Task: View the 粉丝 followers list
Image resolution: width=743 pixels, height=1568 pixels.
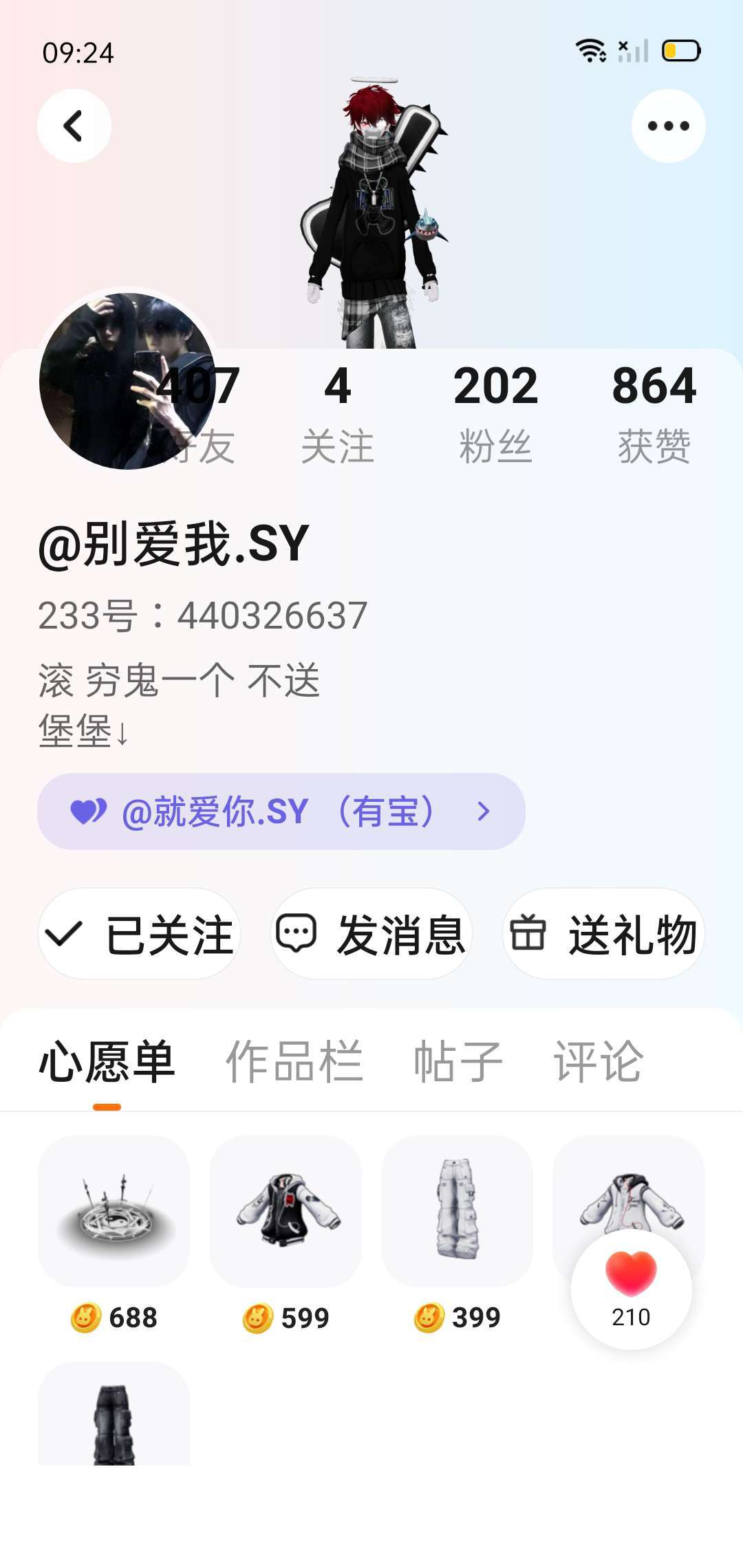Action: (495, 413)
